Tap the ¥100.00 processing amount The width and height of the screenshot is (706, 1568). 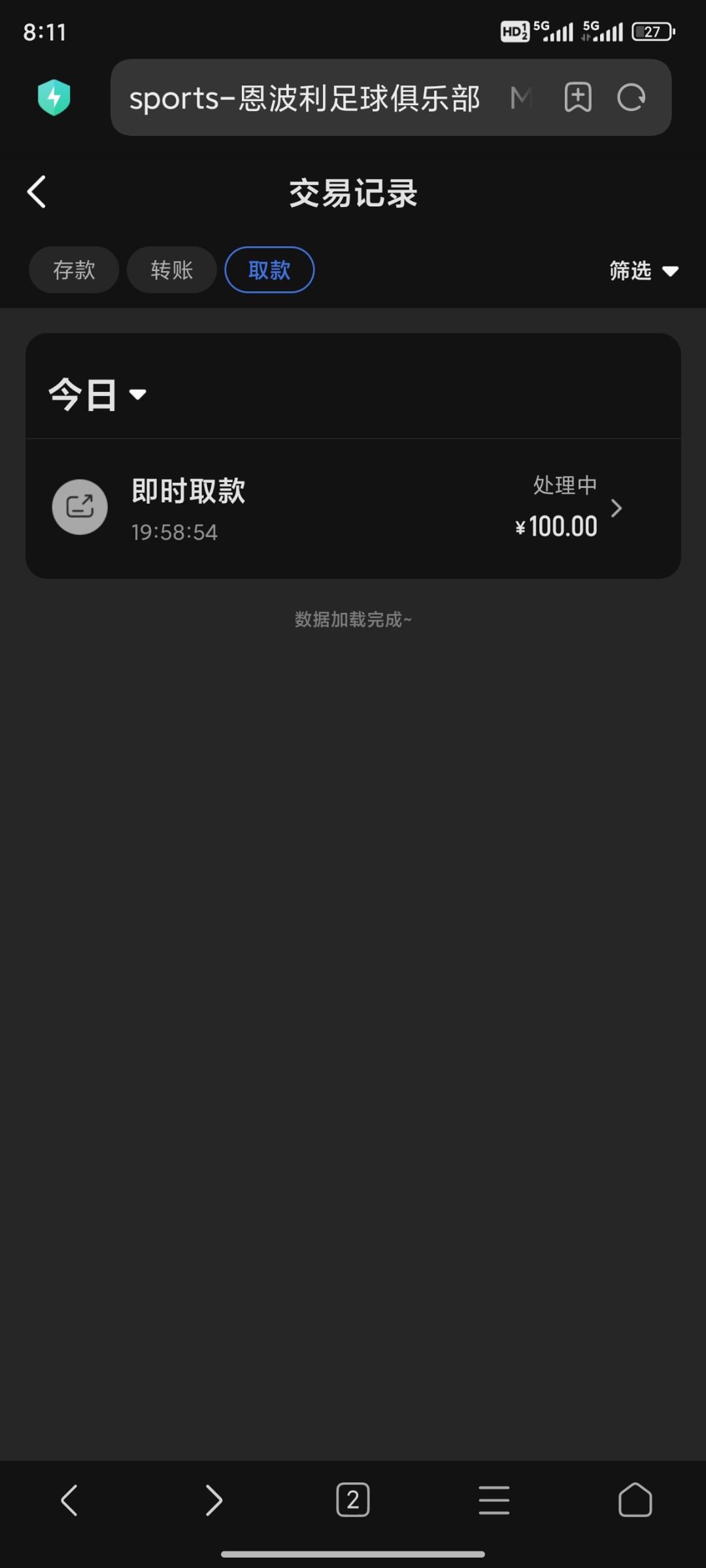coord(554,526)
